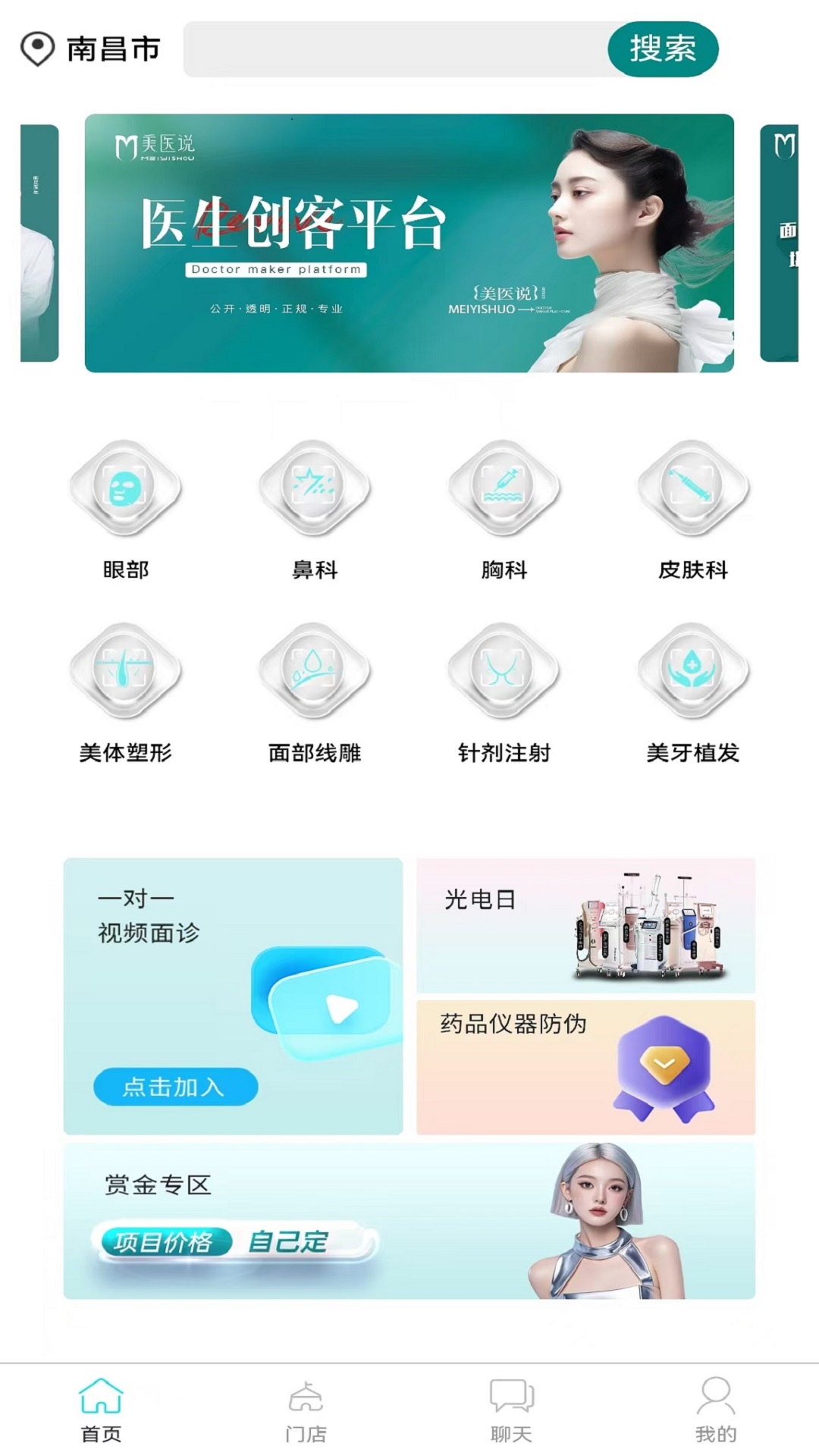Switch to the 门店 tab

coord(306,1411)
